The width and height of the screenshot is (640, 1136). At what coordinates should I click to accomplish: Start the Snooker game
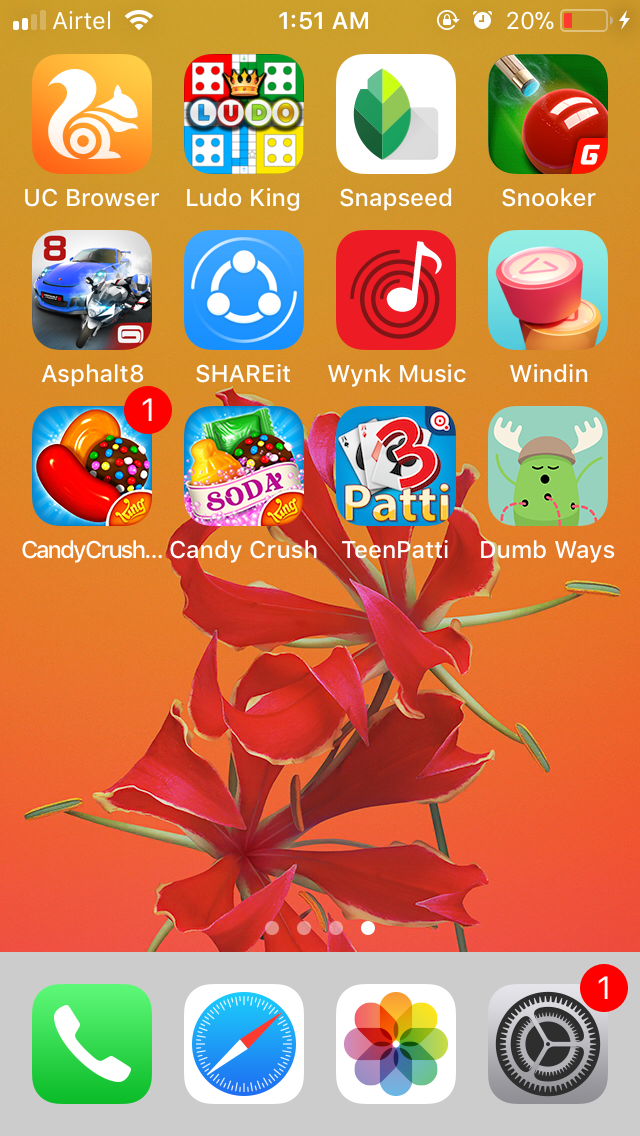click(548, 114)
